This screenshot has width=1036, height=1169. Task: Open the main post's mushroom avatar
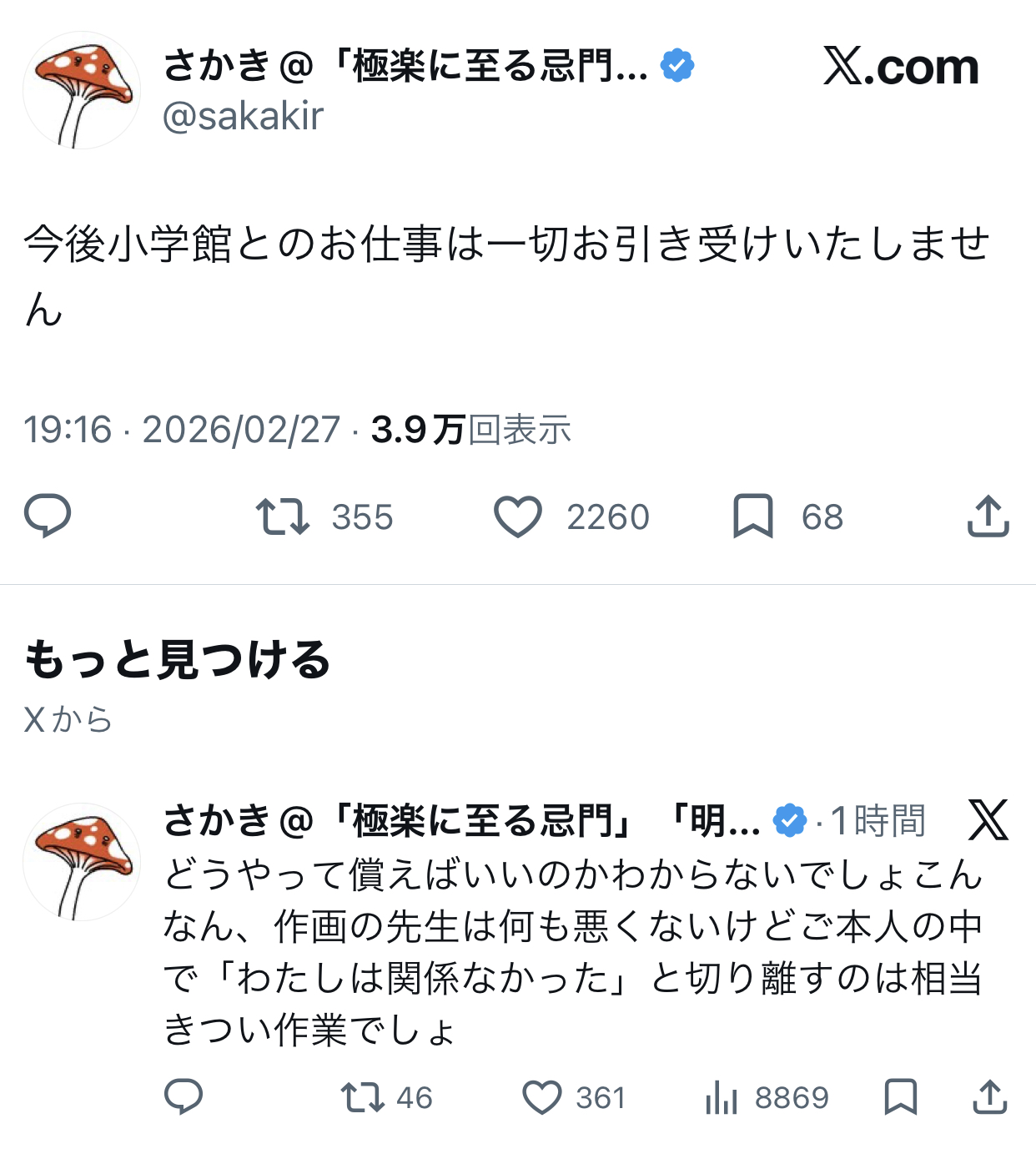point(82,91)
